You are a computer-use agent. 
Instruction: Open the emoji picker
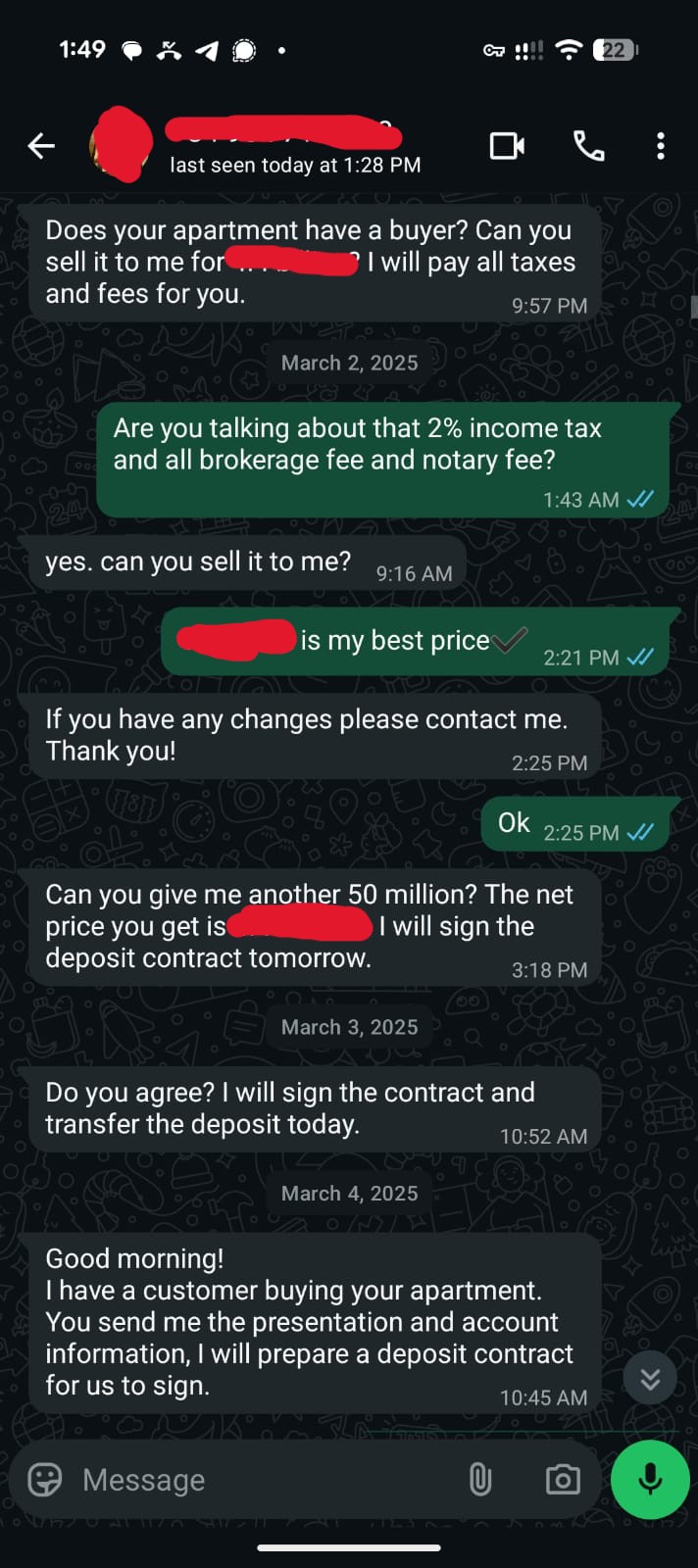point(45,1479)
